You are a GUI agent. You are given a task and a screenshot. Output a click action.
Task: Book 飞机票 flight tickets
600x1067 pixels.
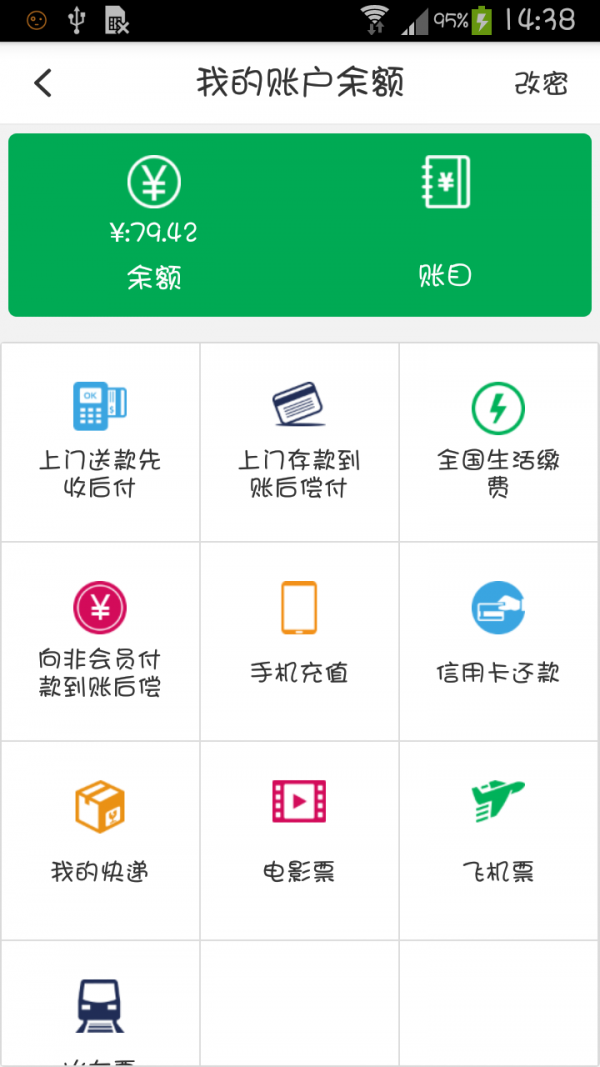click(x=499, y=840)
